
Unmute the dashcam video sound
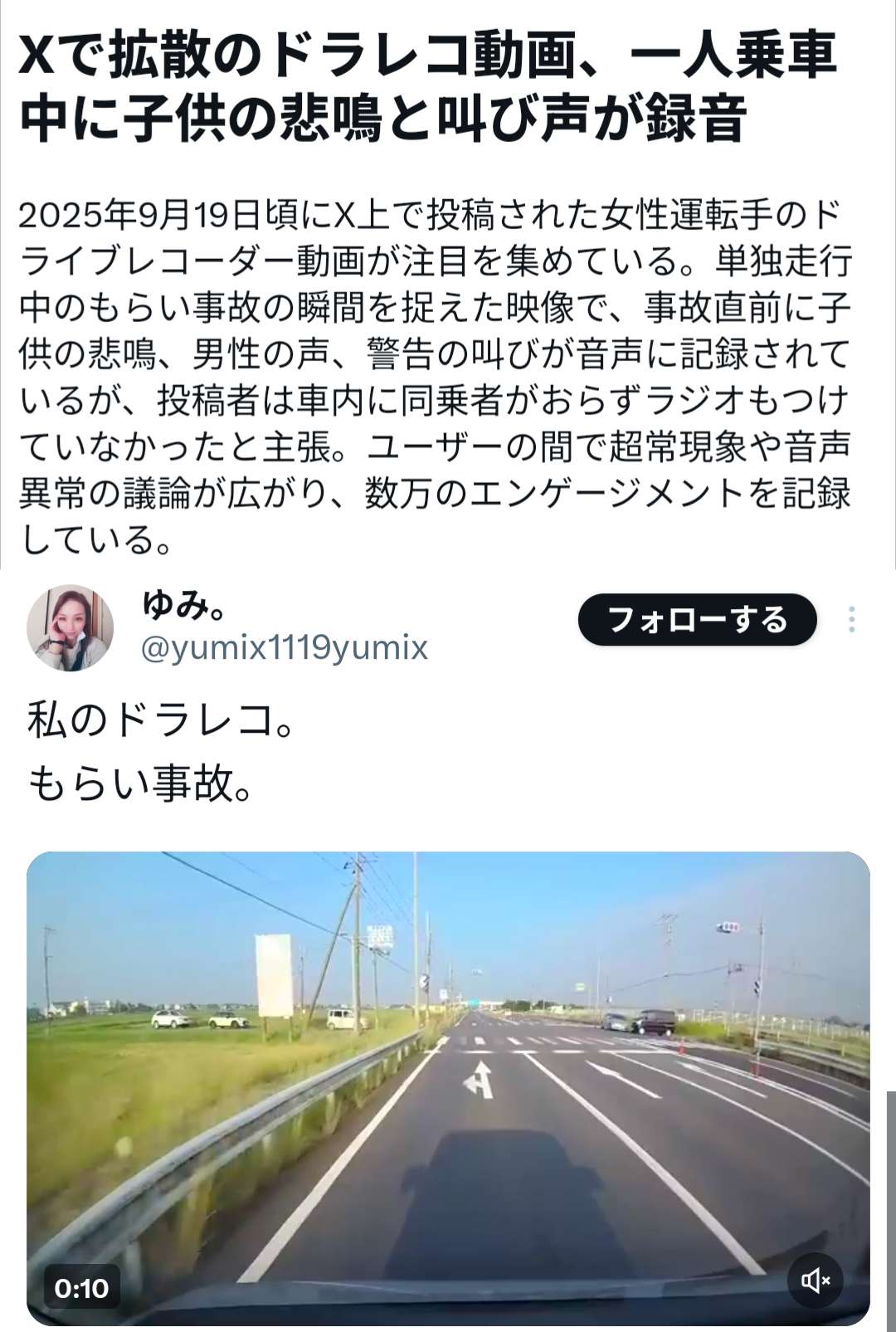[816, 1281]
